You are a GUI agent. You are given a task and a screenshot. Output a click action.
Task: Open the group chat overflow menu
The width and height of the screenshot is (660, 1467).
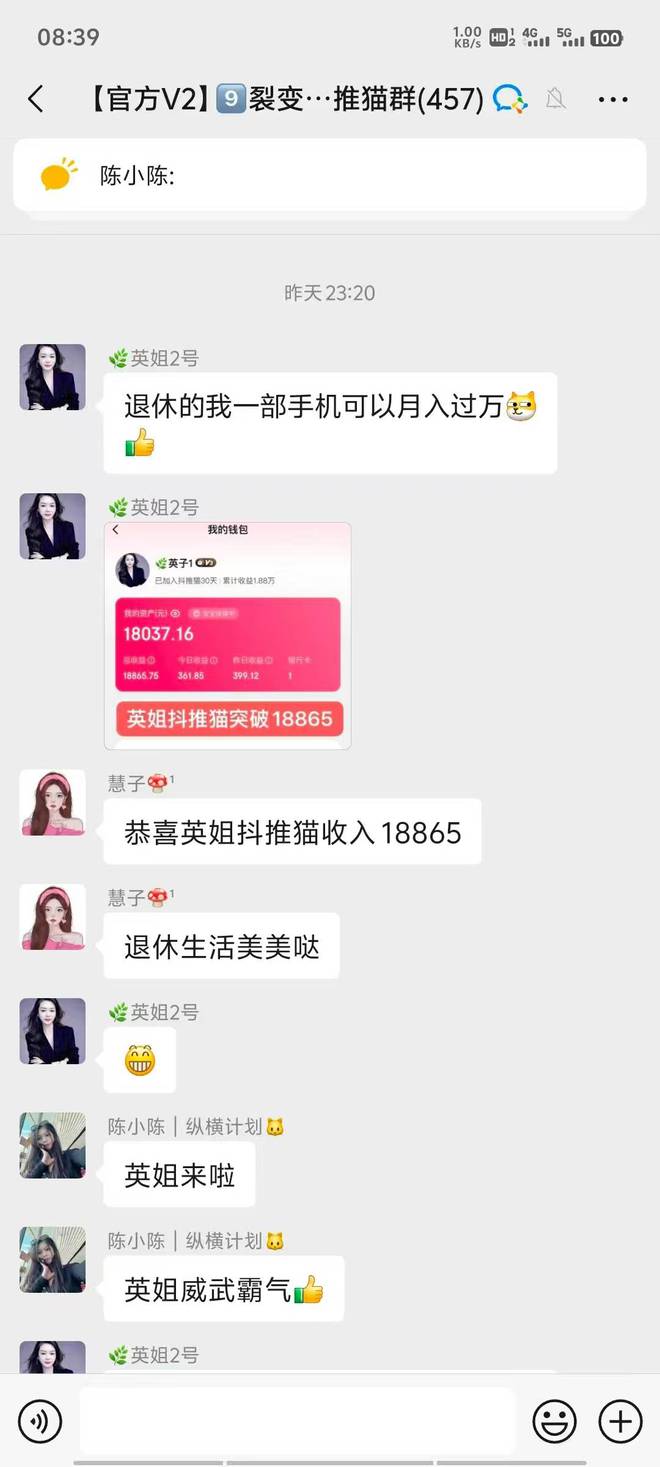click(612, 99)
